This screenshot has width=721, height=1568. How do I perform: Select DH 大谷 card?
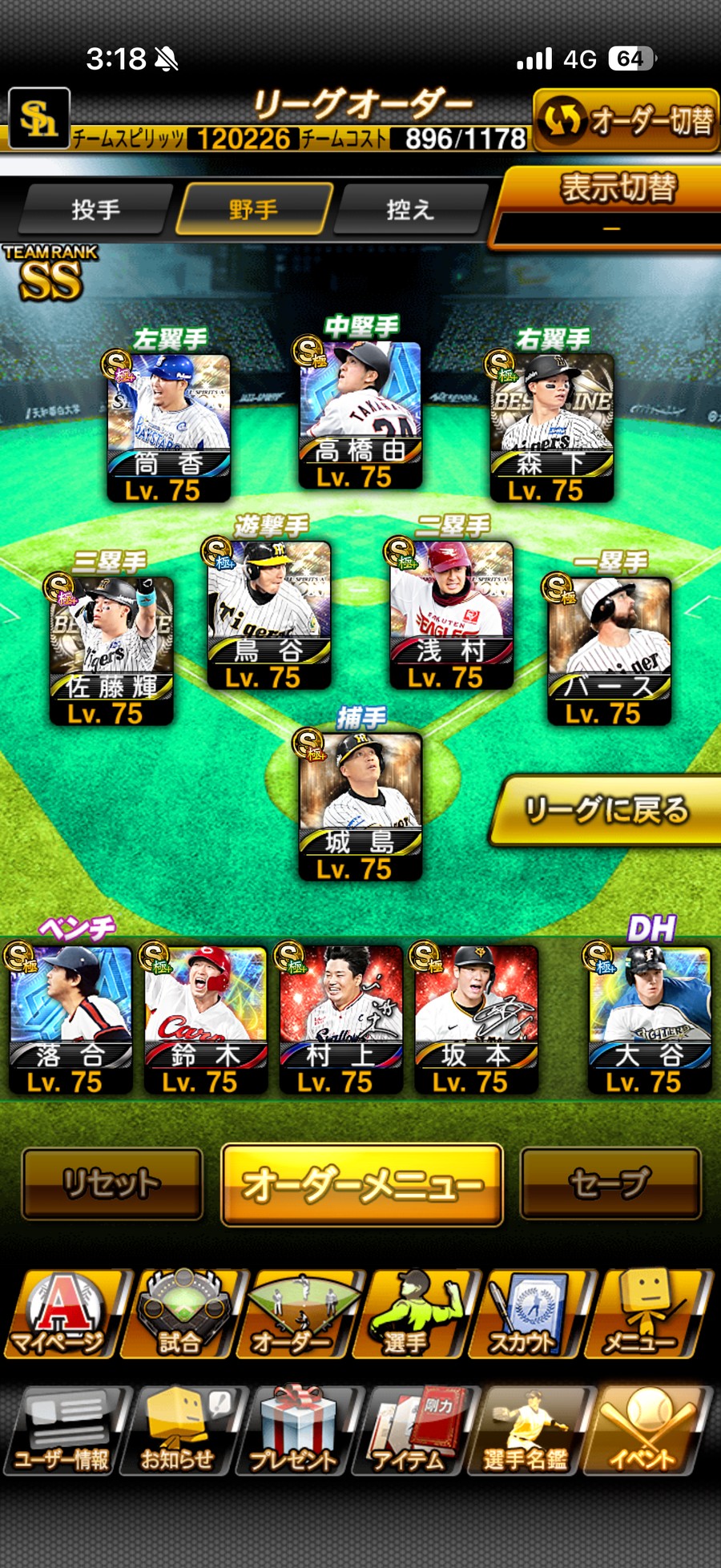[649, 1019]
